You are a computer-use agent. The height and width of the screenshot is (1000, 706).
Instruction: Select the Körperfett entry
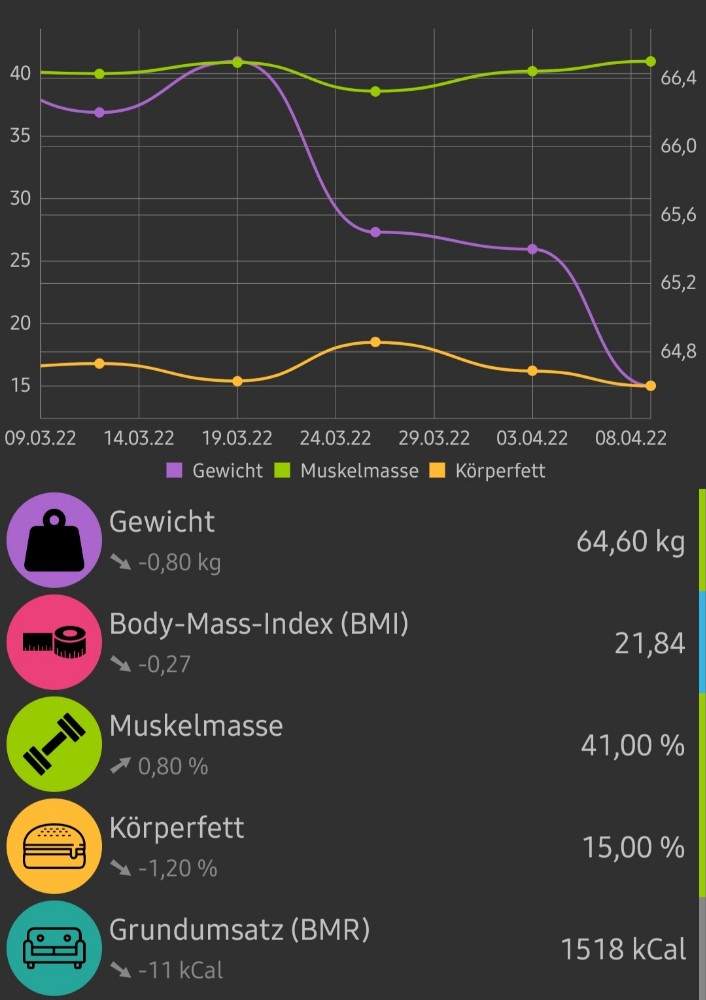tap(350, 847)
